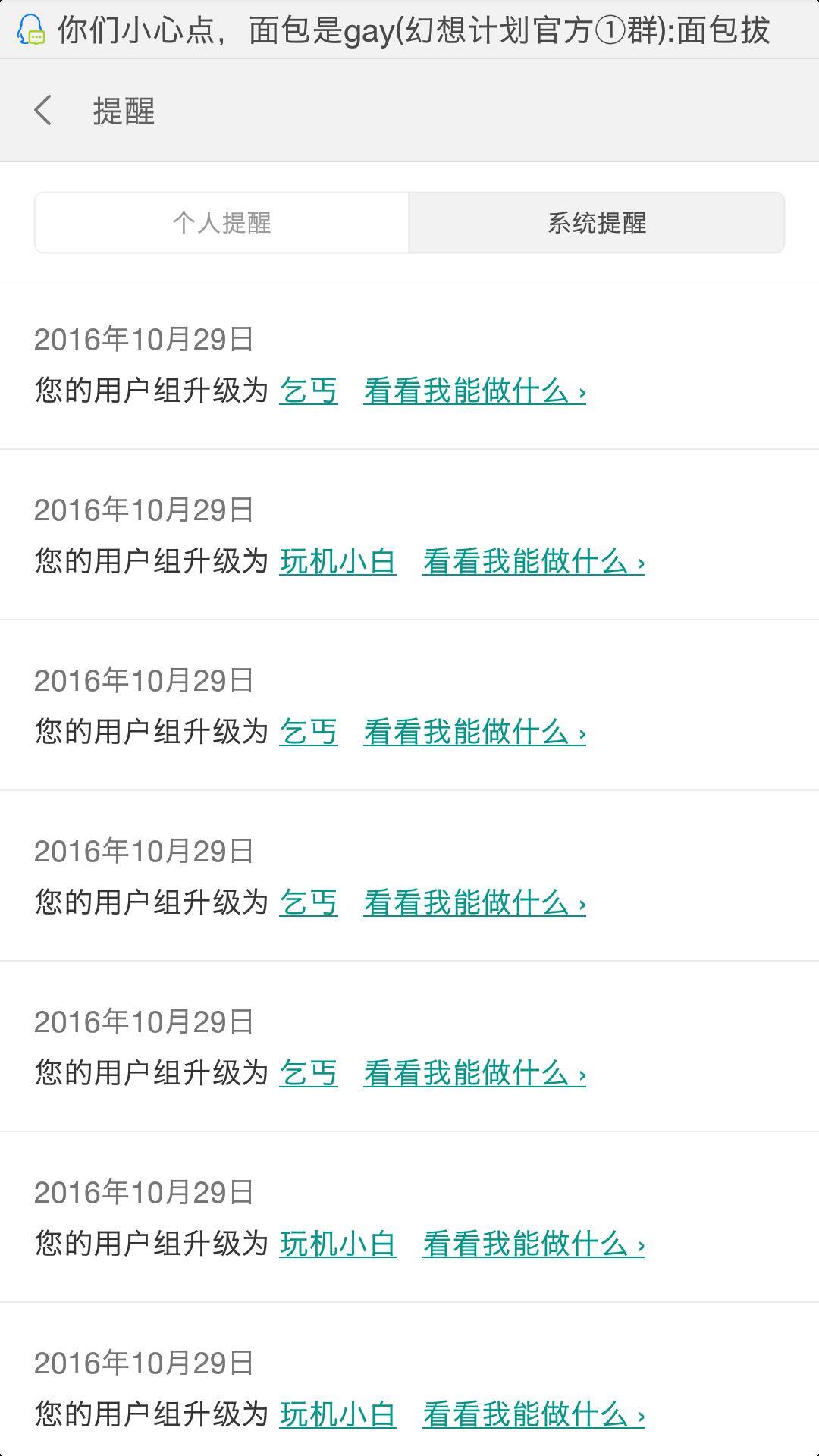Go back from the 提醒 page

(x=43, y=111)
